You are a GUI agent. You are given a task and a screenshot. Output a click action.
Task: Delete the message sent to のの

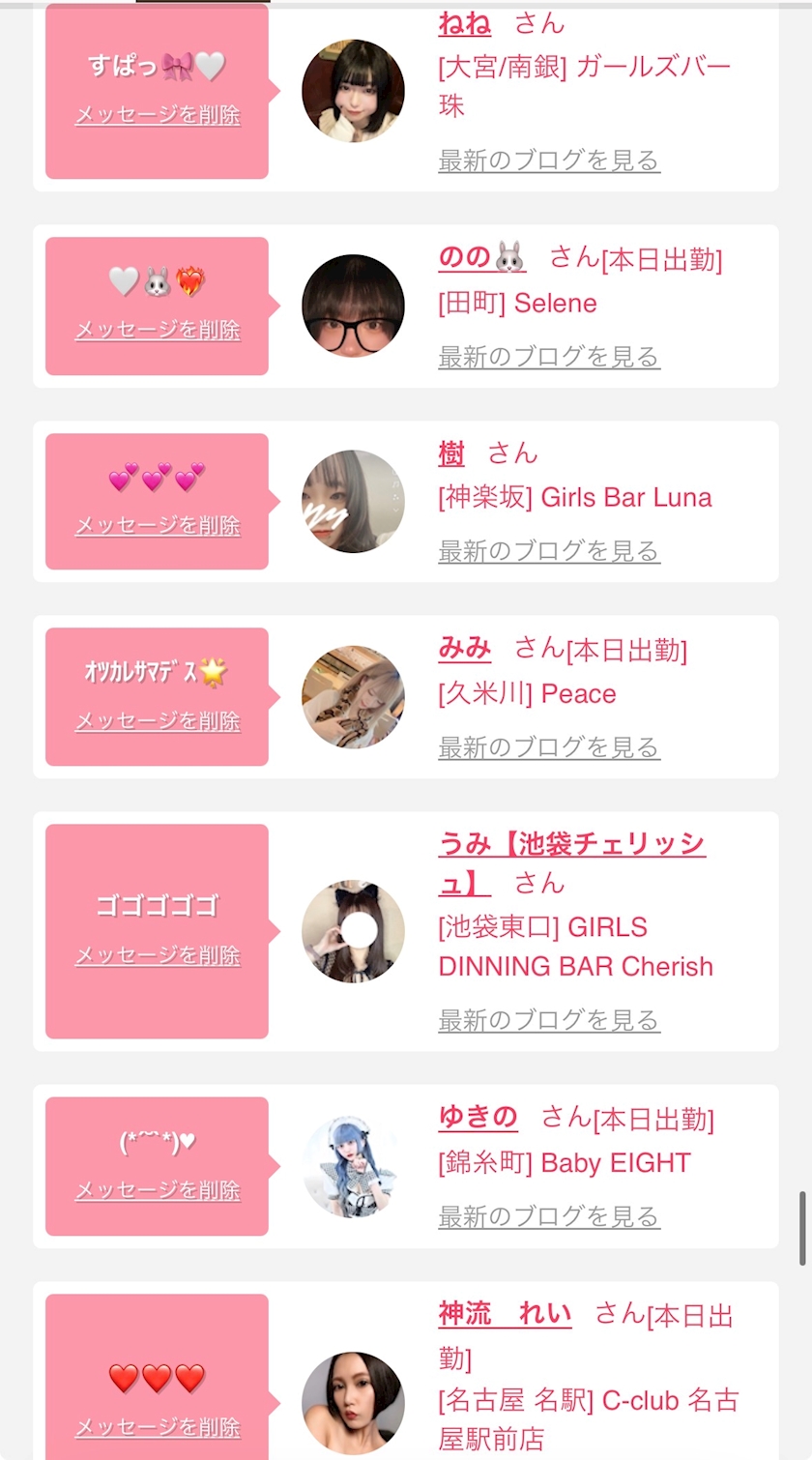click(158, 330)
